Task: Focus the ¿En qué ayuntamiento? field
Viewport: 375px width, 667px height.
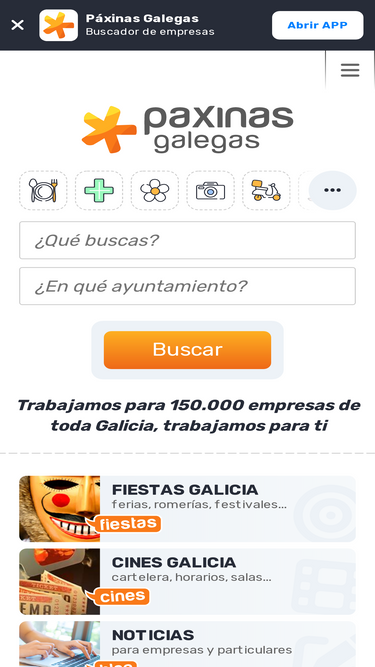Action: coord(188,286)
